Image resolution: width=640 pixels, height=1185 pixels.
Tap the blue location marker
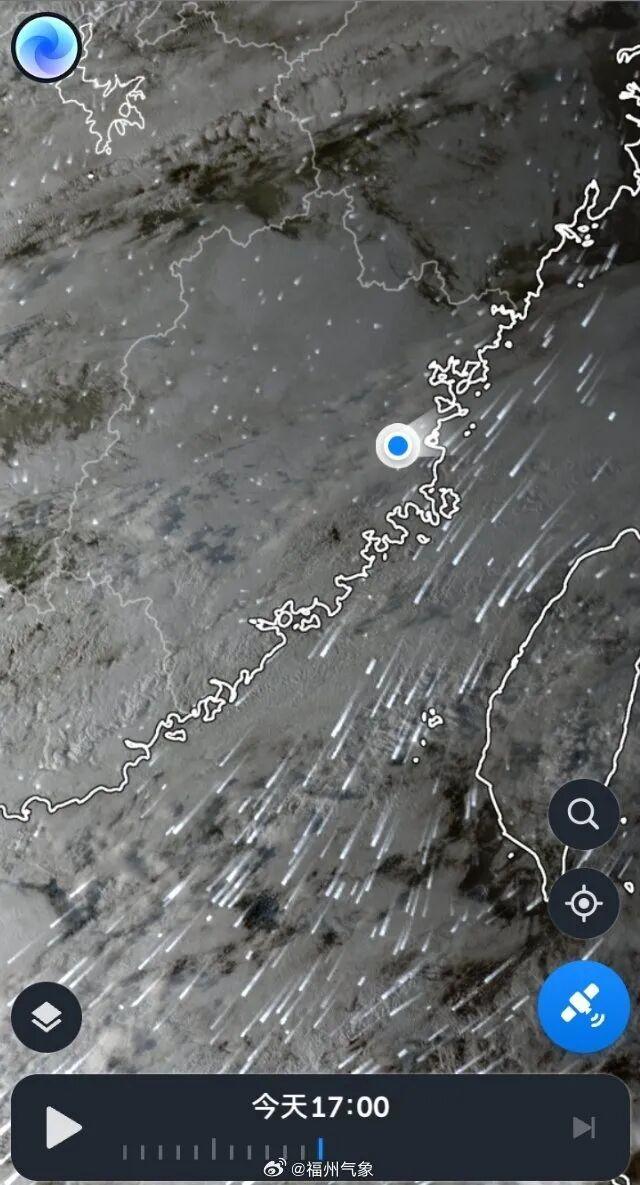[398, 445]
